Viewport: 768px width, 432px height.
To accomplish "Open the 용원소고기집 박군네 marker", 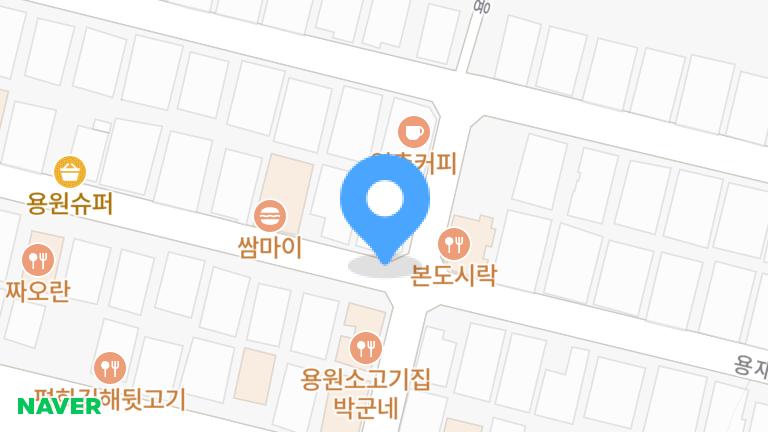I will click(x=366, y=348).
